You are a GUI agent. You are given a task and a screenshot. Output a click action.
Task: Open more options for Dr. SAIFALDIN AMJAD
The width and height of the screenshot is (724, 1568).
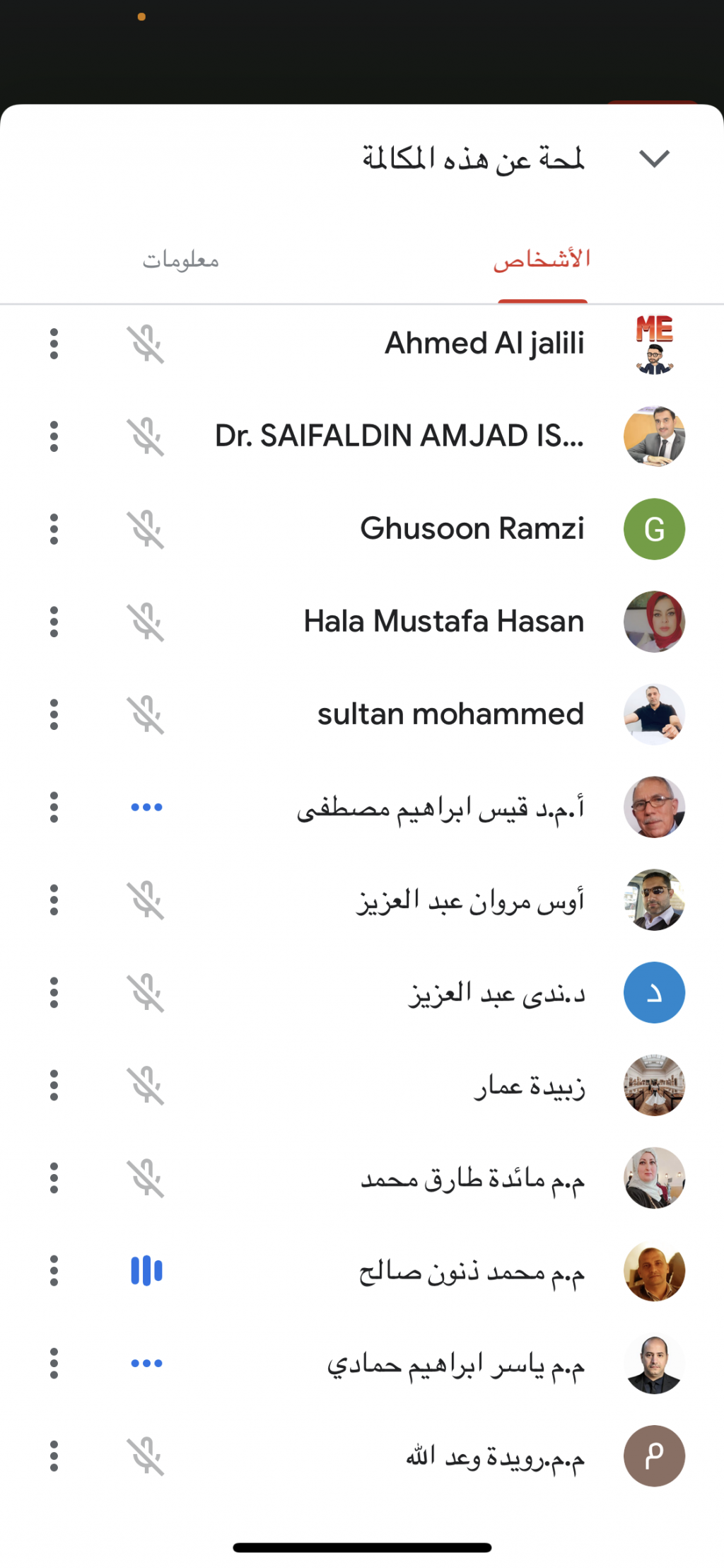pyautogui.click(x=54, y=436)
